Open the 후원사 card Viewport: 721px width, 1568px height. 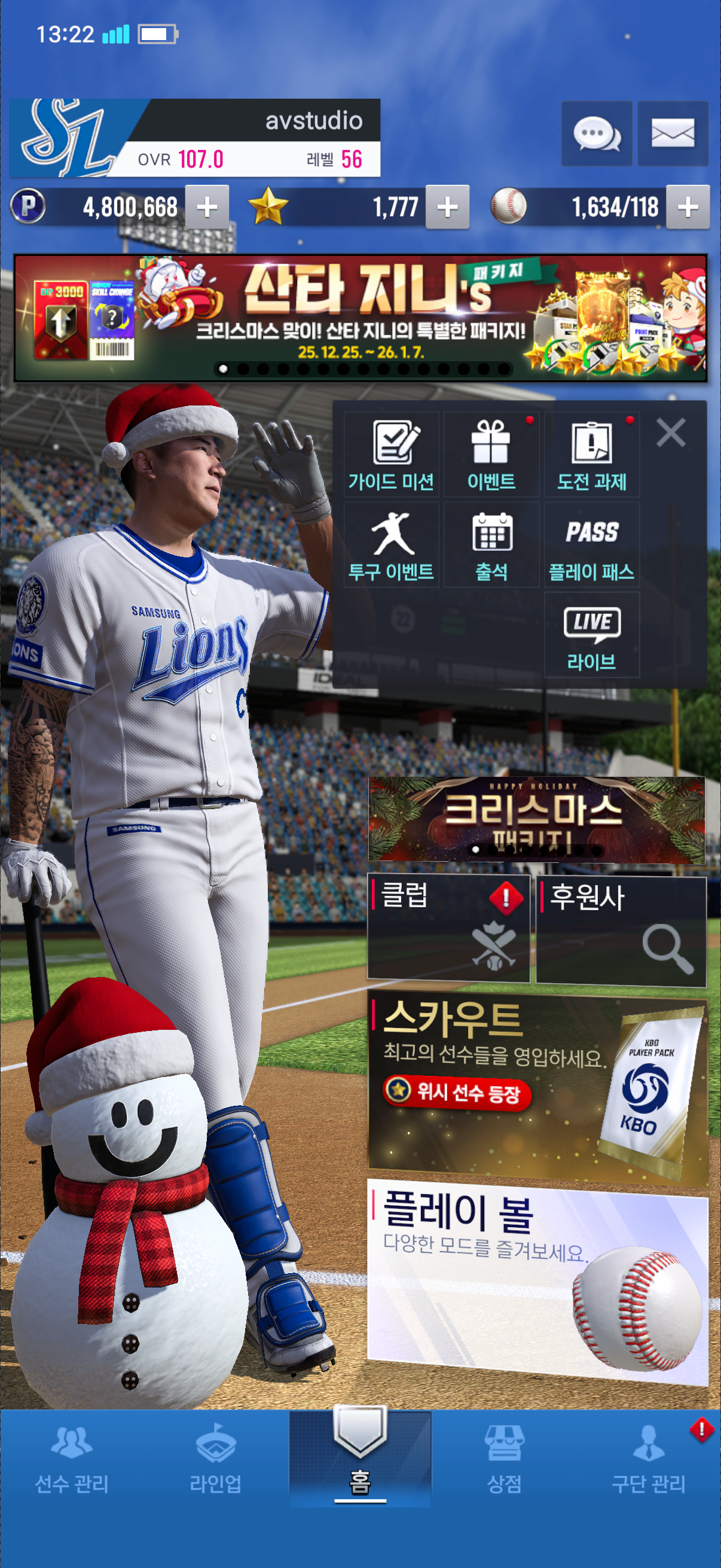pos(621,929)
